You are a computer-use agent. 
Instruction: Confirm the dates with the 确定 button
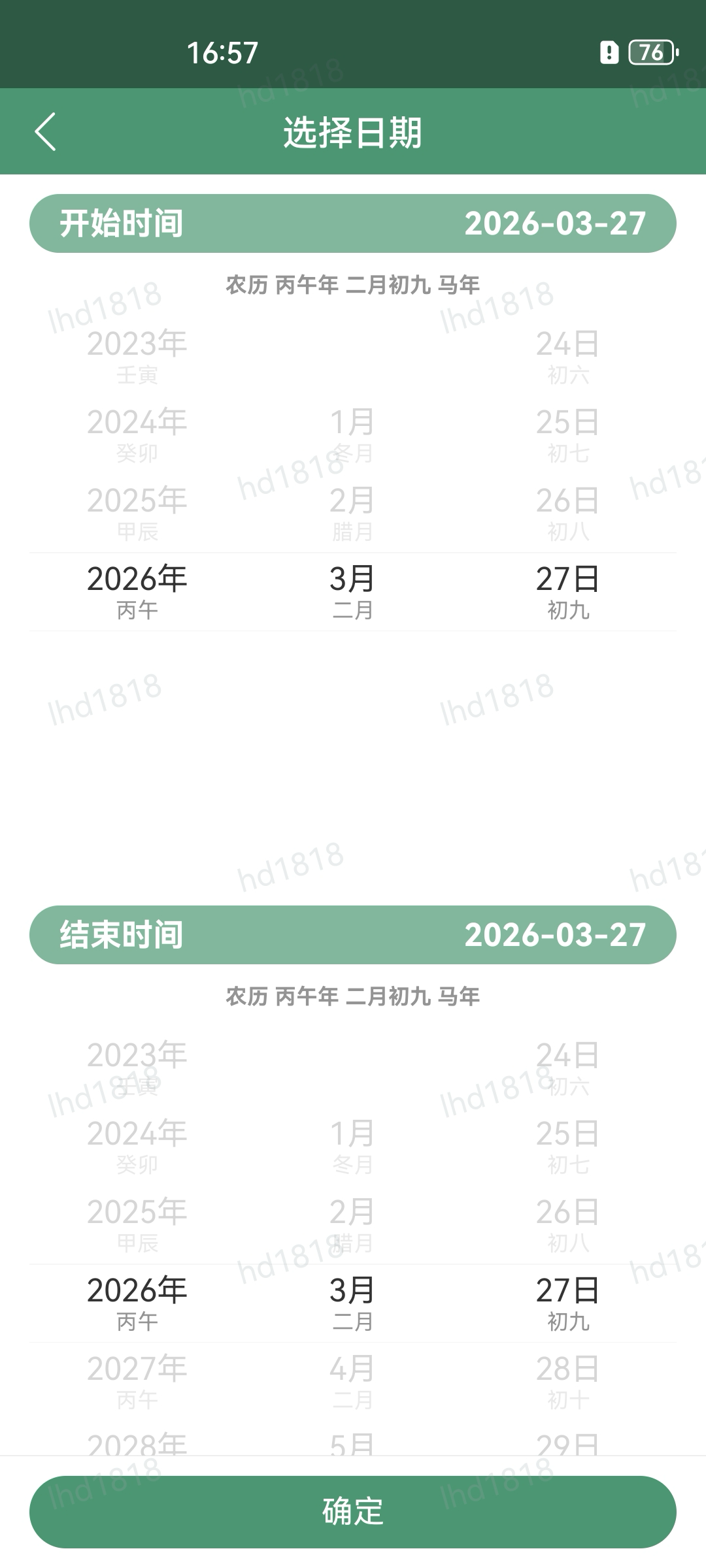click(x=353, y=1511)
